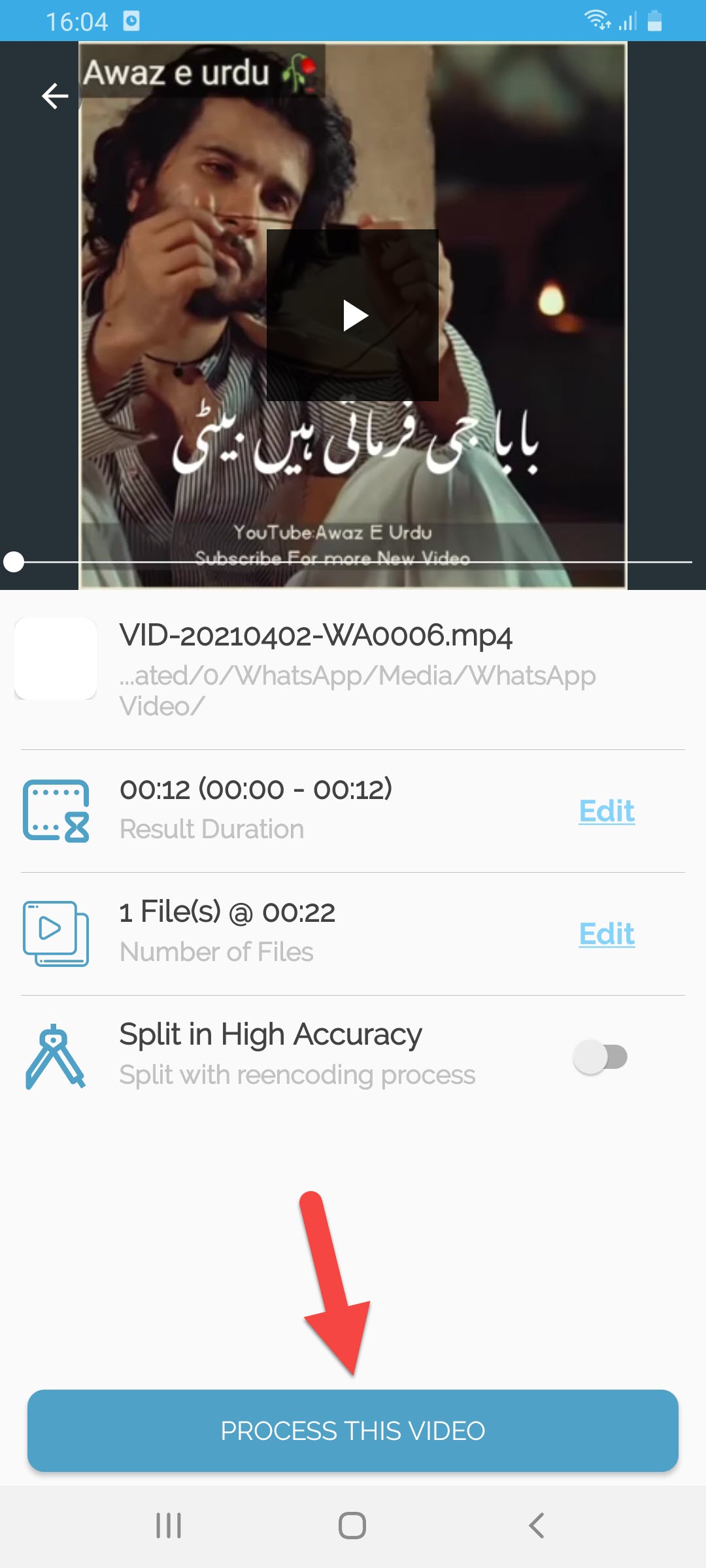Viewport: 706px width, 1568px height.
Task: Edit the Result Duration setting
Action: tap(607, 811)
